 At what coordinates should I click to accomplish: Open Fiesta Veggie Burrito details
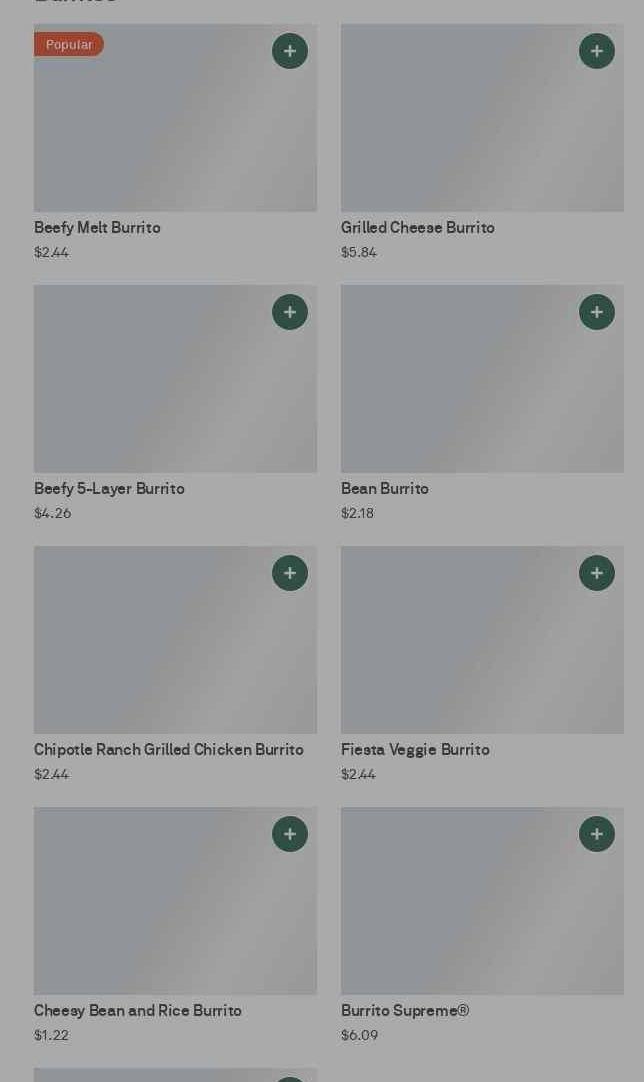(x=460, y=650)
